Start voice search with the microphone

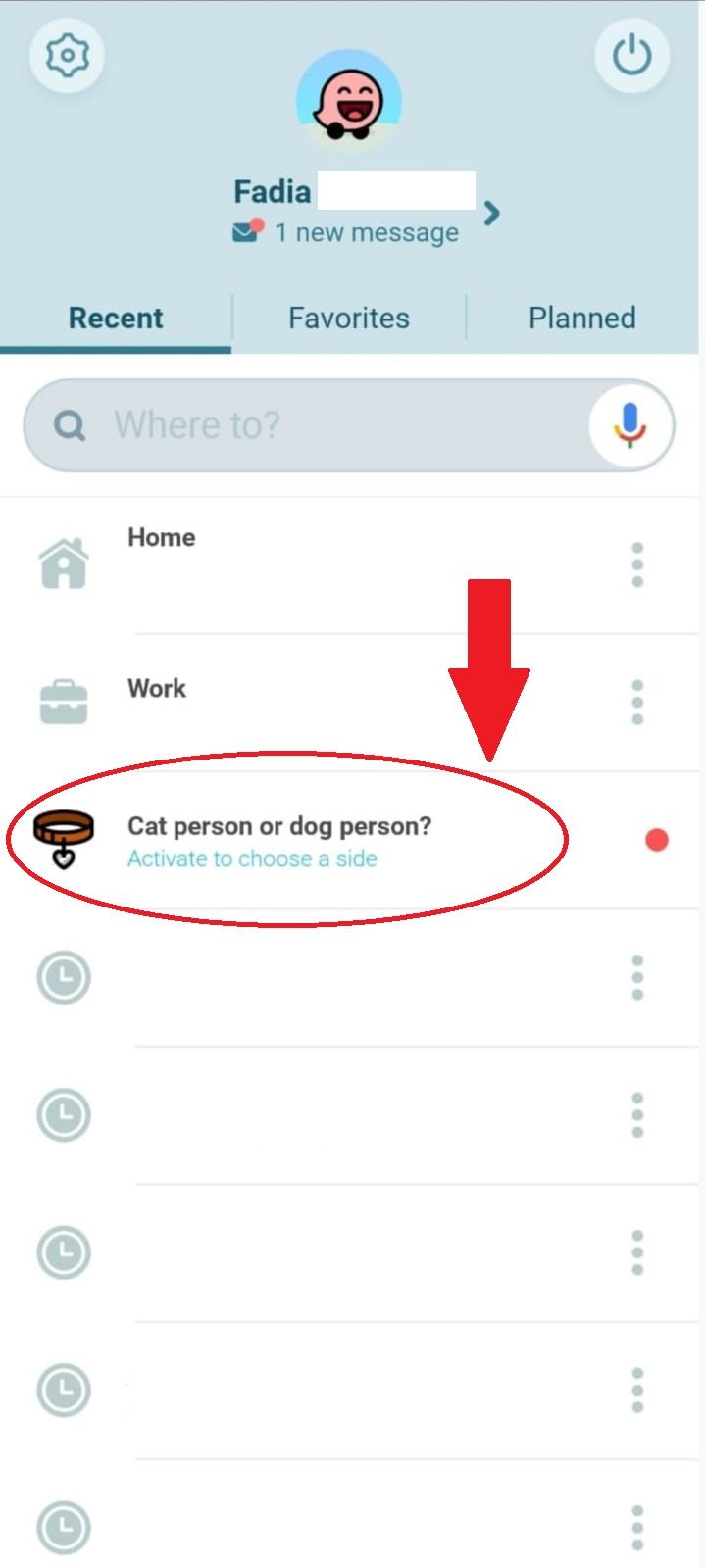[x=629, y=425]
